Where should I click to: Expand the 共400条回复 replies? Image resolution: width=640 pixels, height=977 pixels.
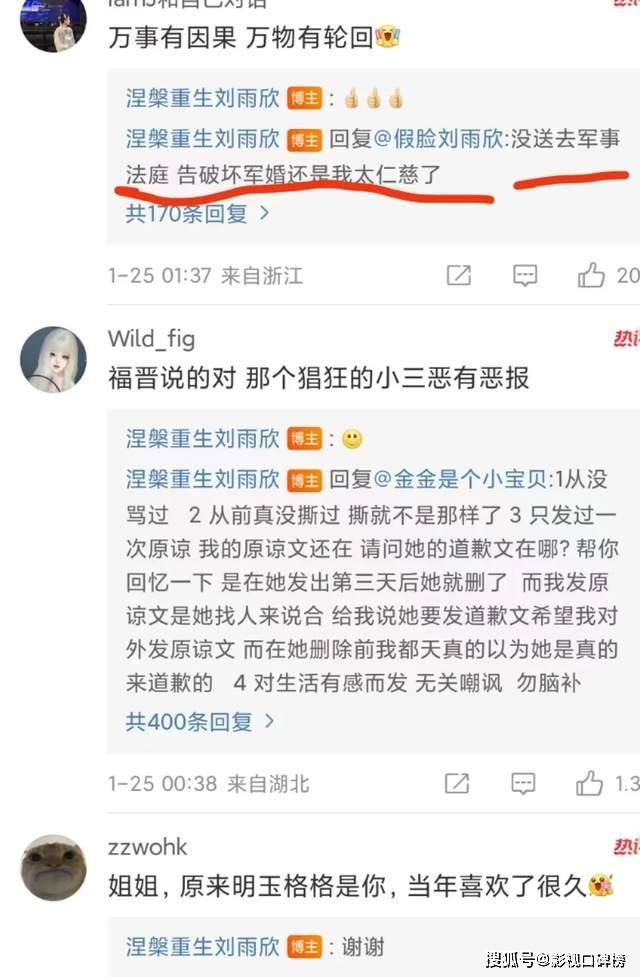pyautogui.click(x=199, y=720)
